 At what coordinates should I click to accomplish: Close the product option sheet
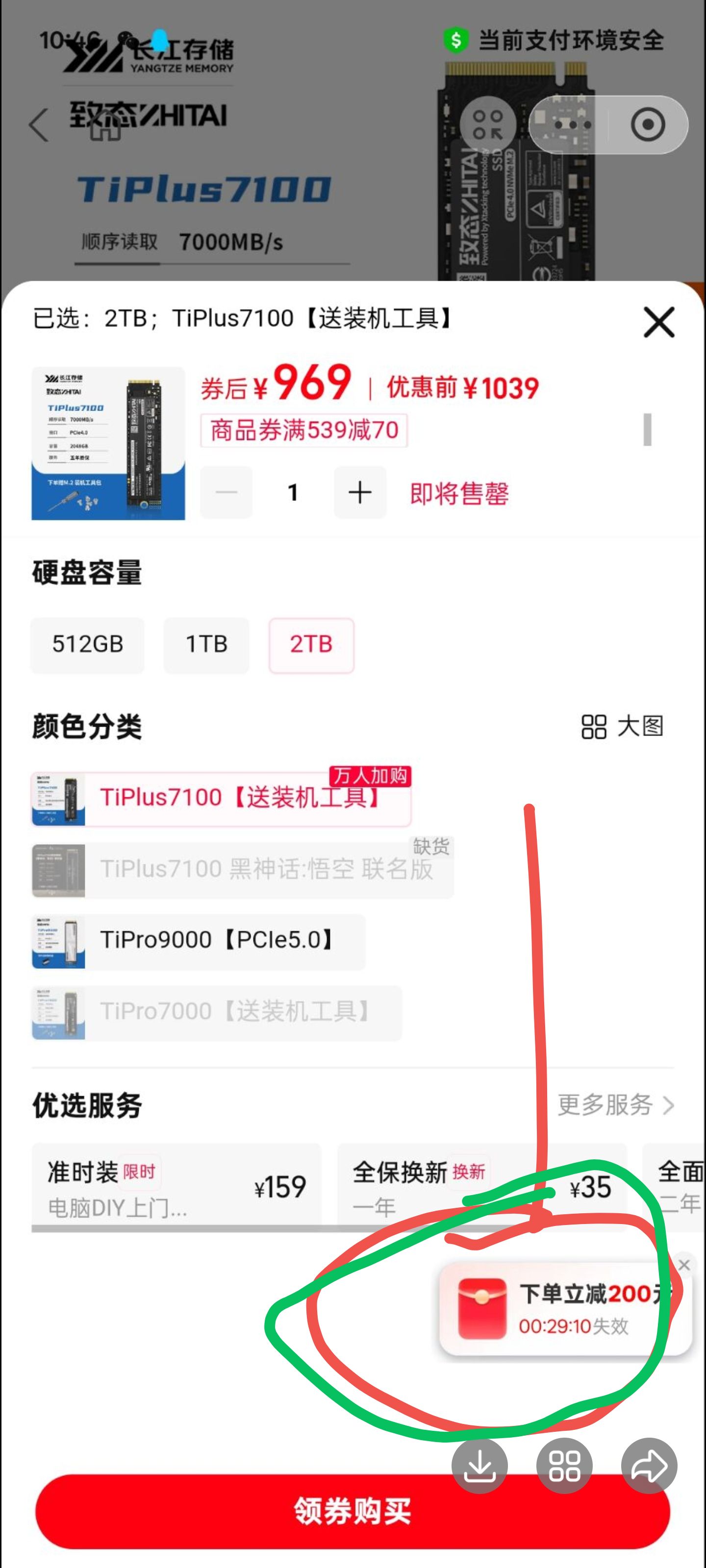[x=658, y=322]
